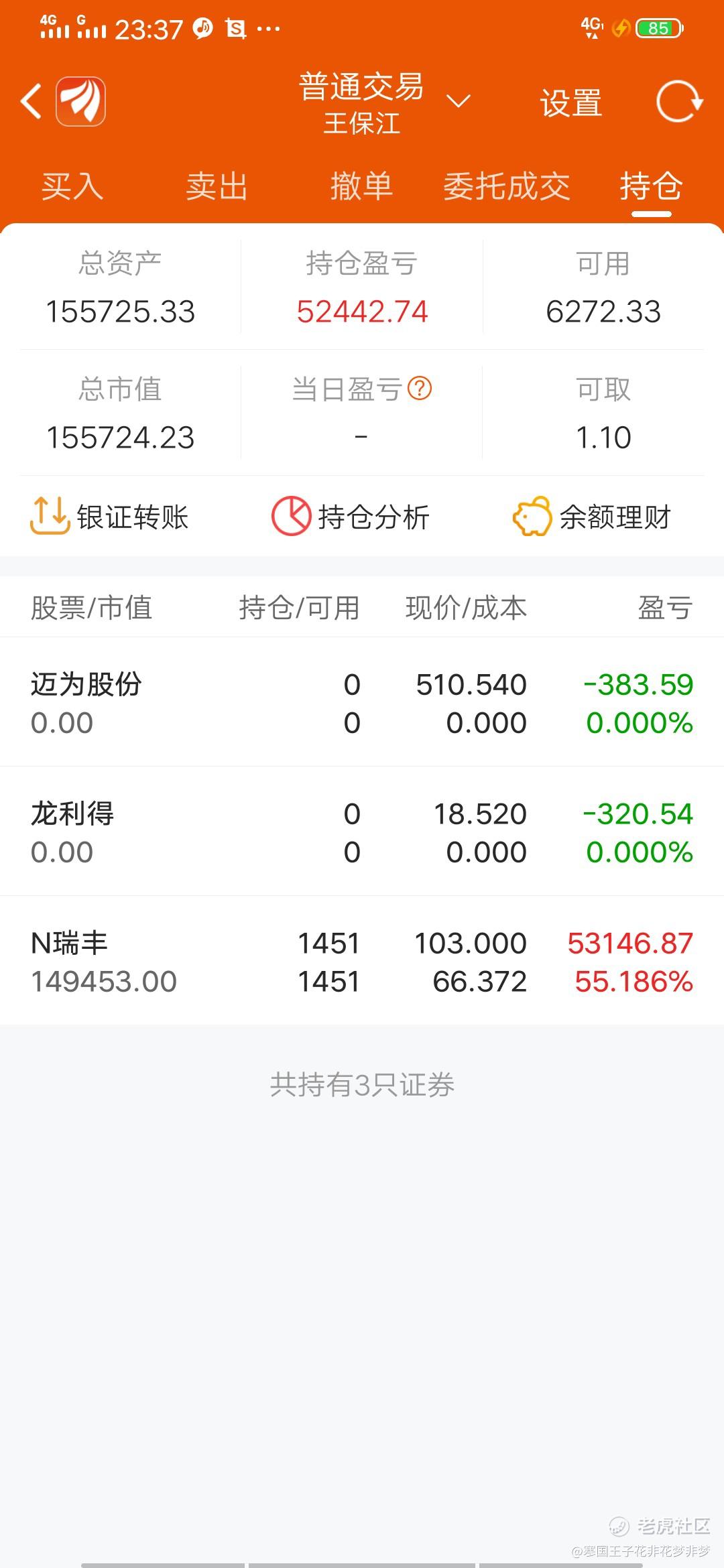The width and height of the screenshot is (724, 1568).
Task: Open 余额理财 balance wealth management
Action: [x=591, y=517]
